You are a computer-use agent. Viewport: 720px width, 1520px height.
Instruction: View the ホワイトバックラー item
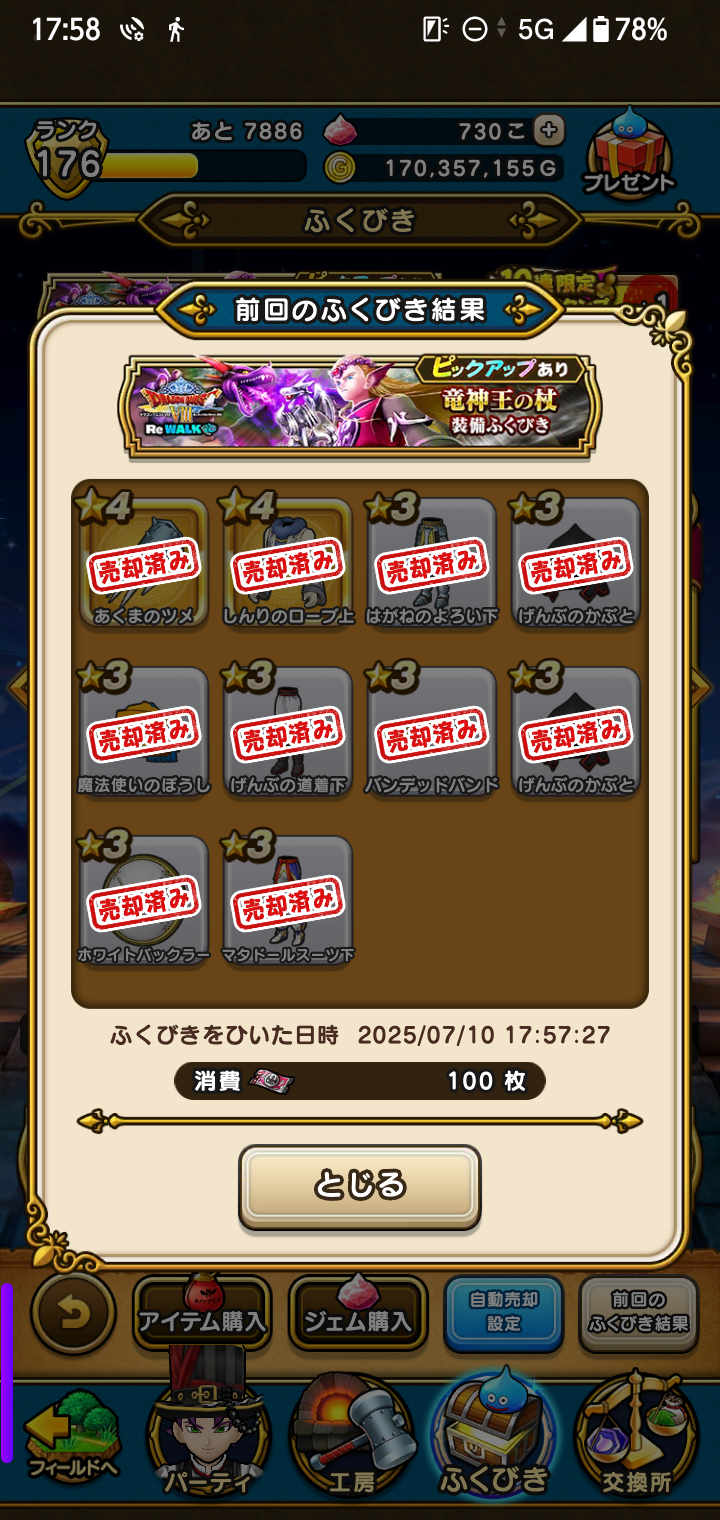pyautogui.click(x=144, y=900)
